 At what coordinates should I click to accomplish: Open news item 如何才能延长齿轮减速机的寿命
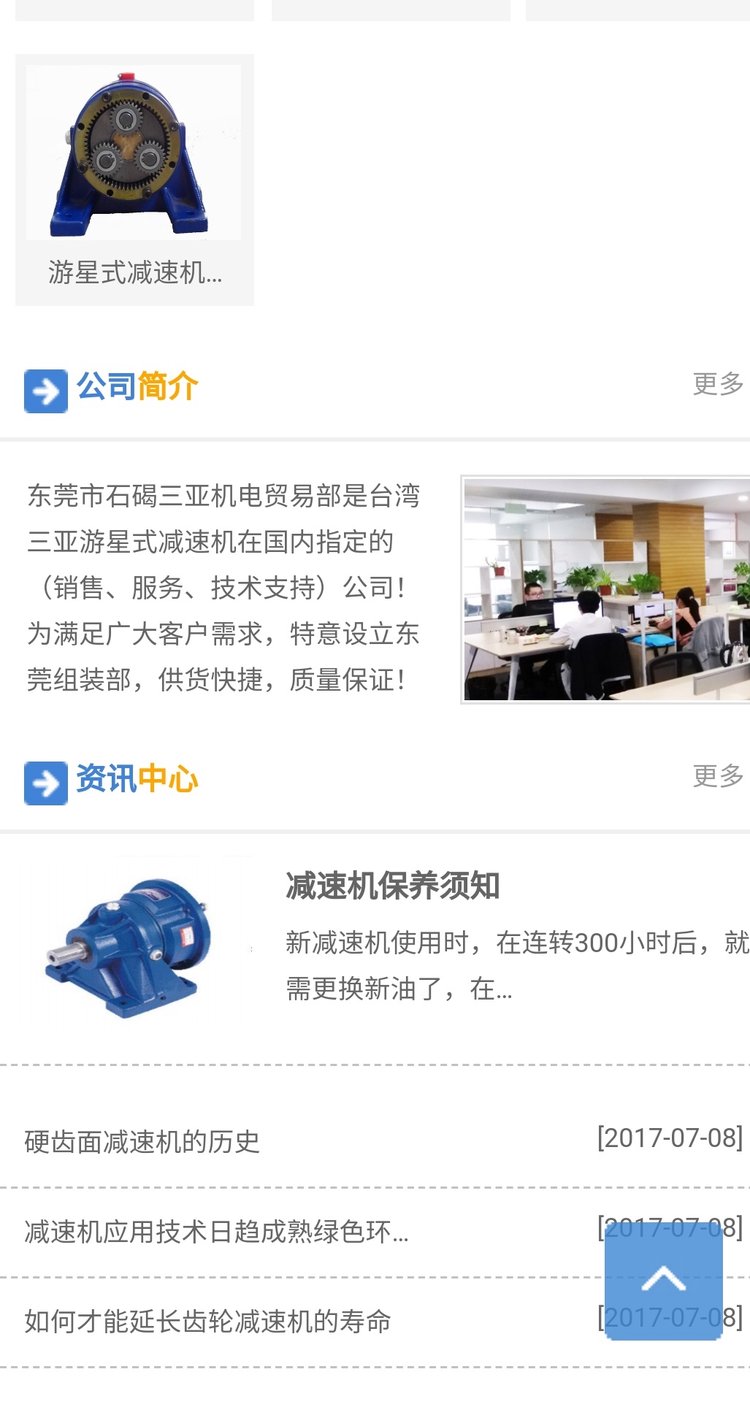click(208, 1322)
